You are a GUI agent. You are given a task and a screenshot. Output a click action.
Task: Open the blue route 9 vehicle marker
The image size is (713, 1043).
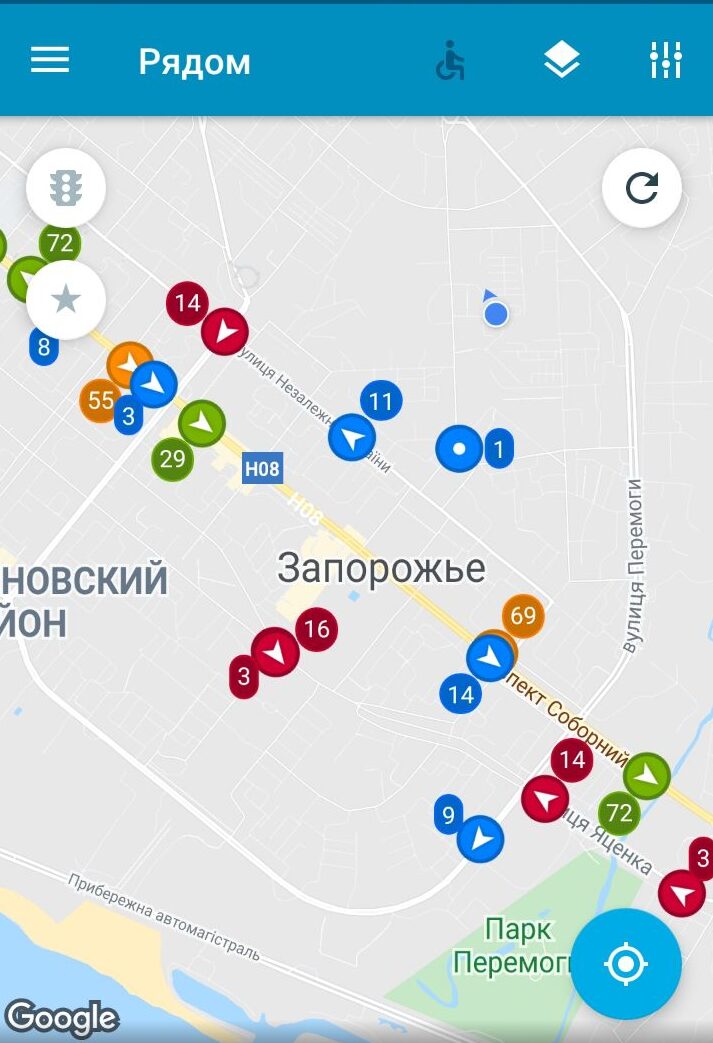pyautogui.click(x=449, y=815)
